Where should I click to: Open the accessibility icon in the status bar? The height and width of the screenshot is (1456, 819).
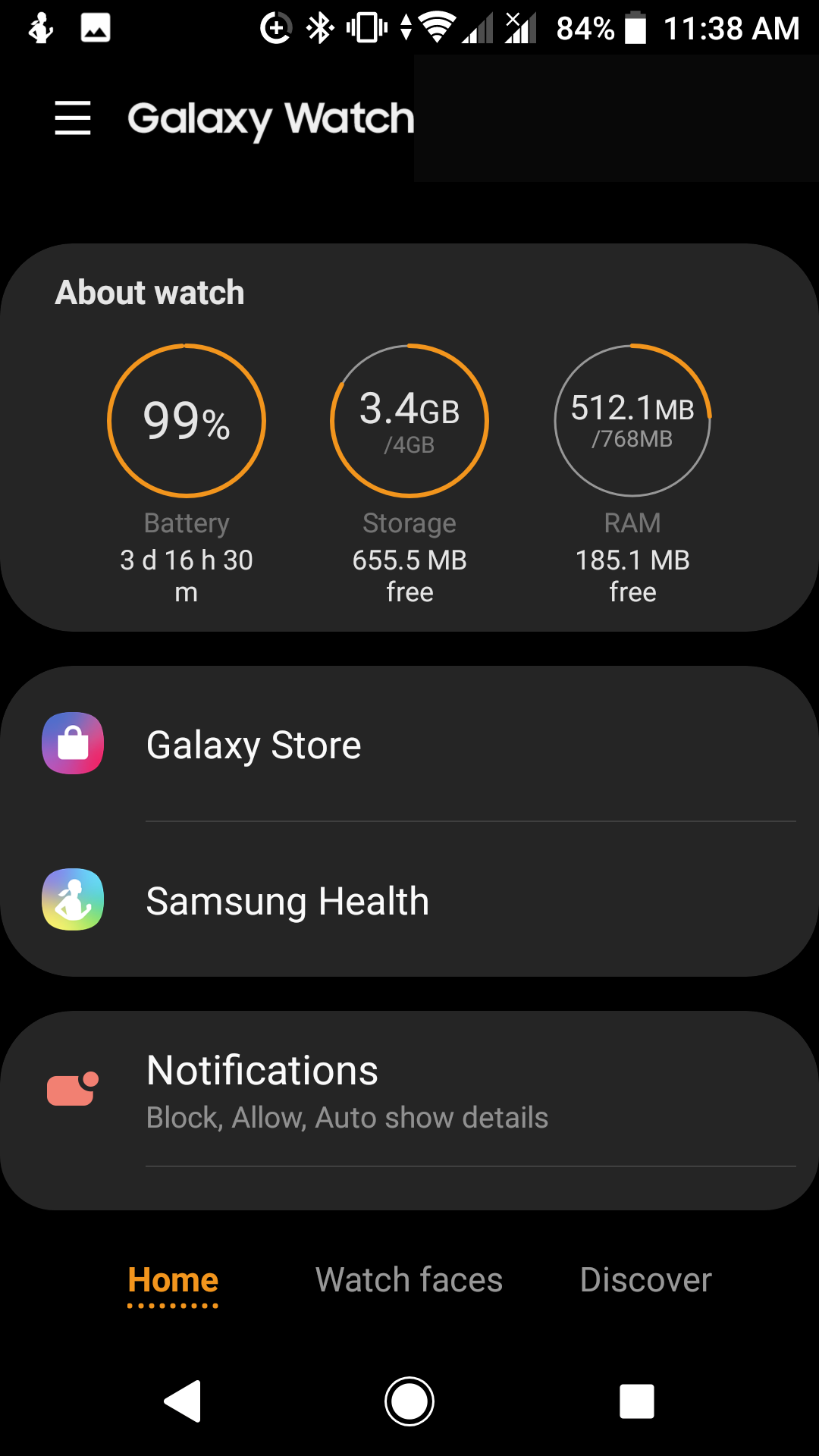pos(39,27)
